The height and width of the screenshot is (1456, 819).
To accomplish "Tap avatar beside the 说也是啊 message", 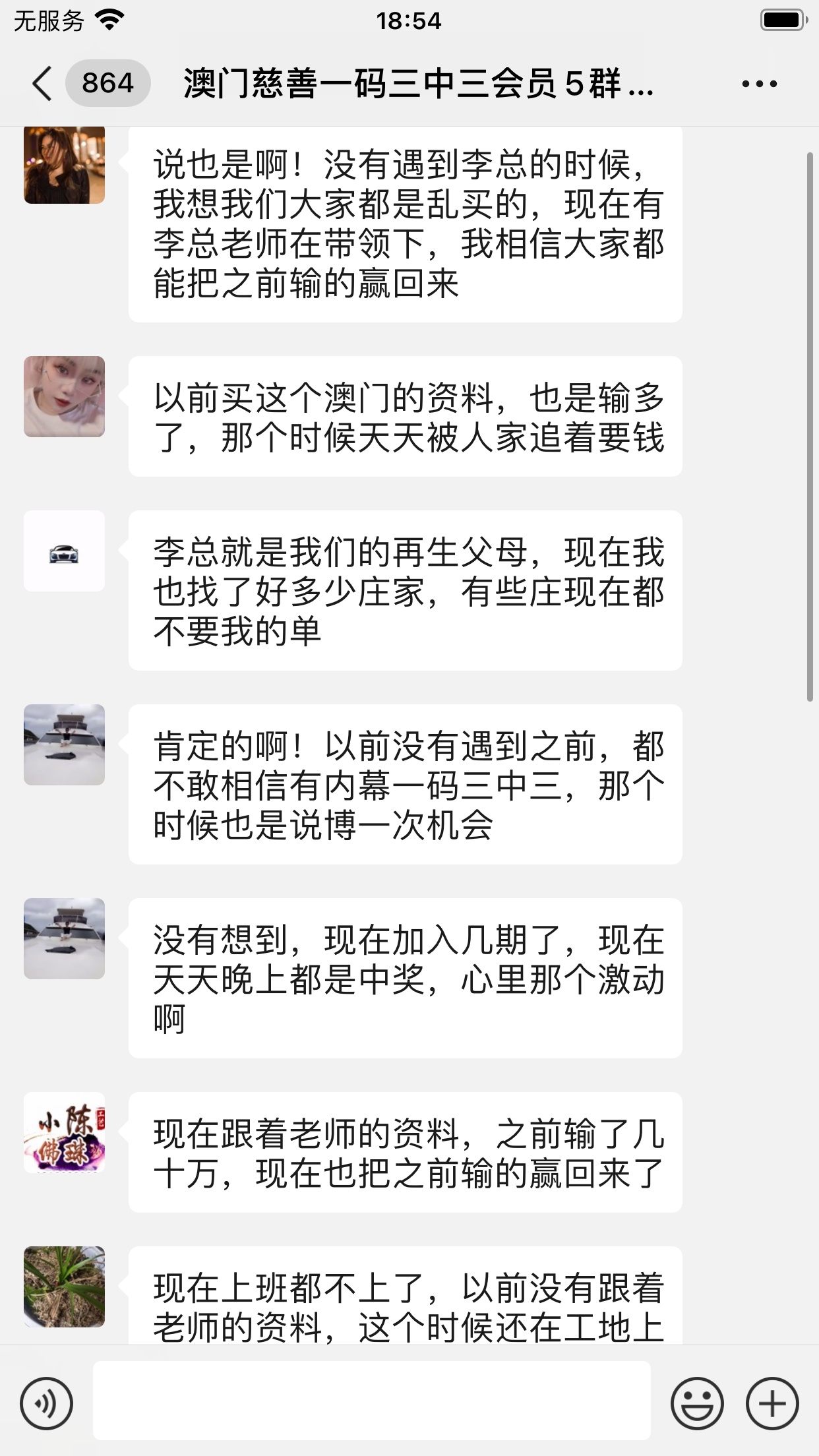I will click(65, 165).
